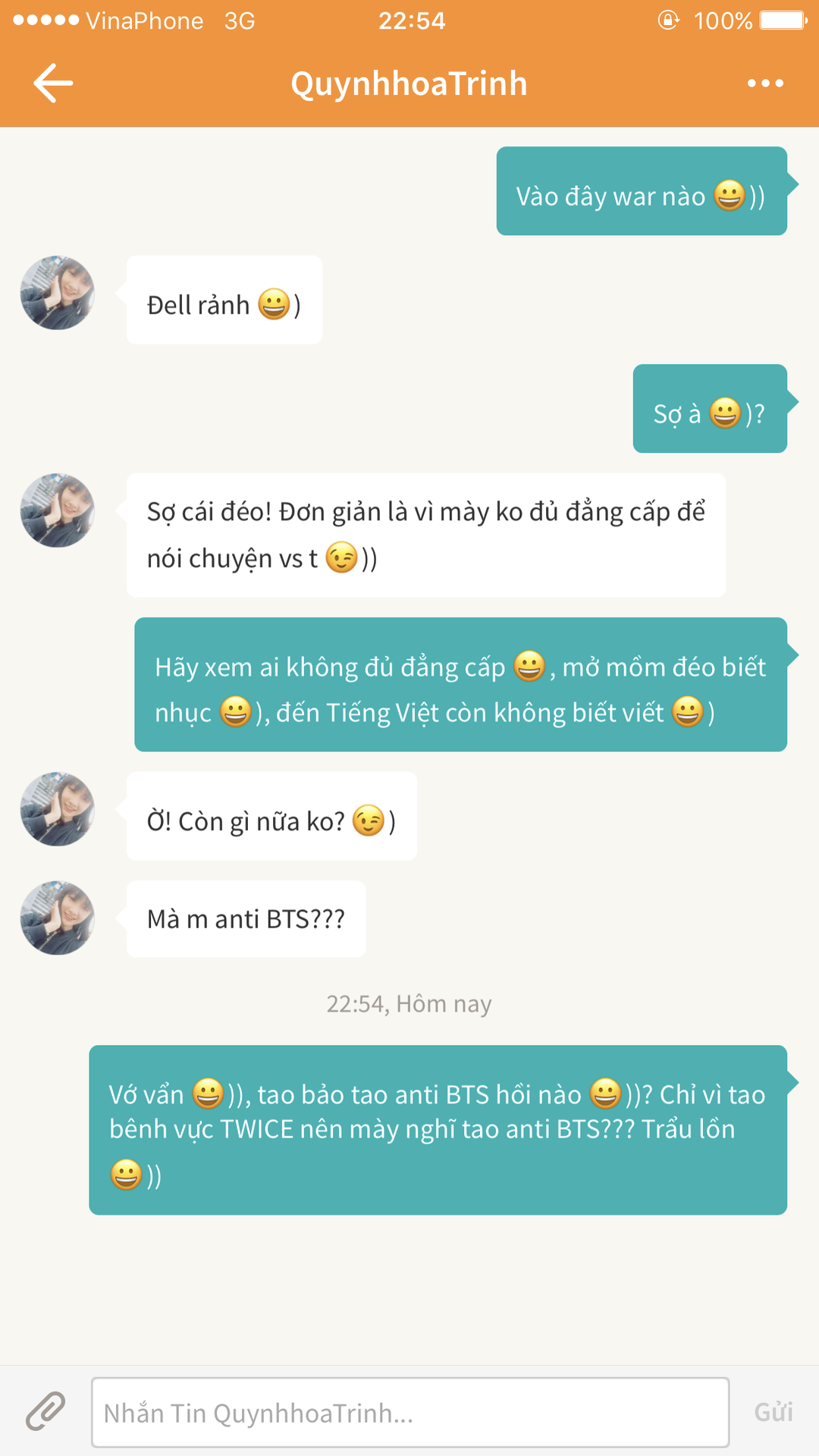This screenshot has height=1456, width=819.
Task: Open the avatar next to the "Đell rảnh" message
Action: [58, 293]
